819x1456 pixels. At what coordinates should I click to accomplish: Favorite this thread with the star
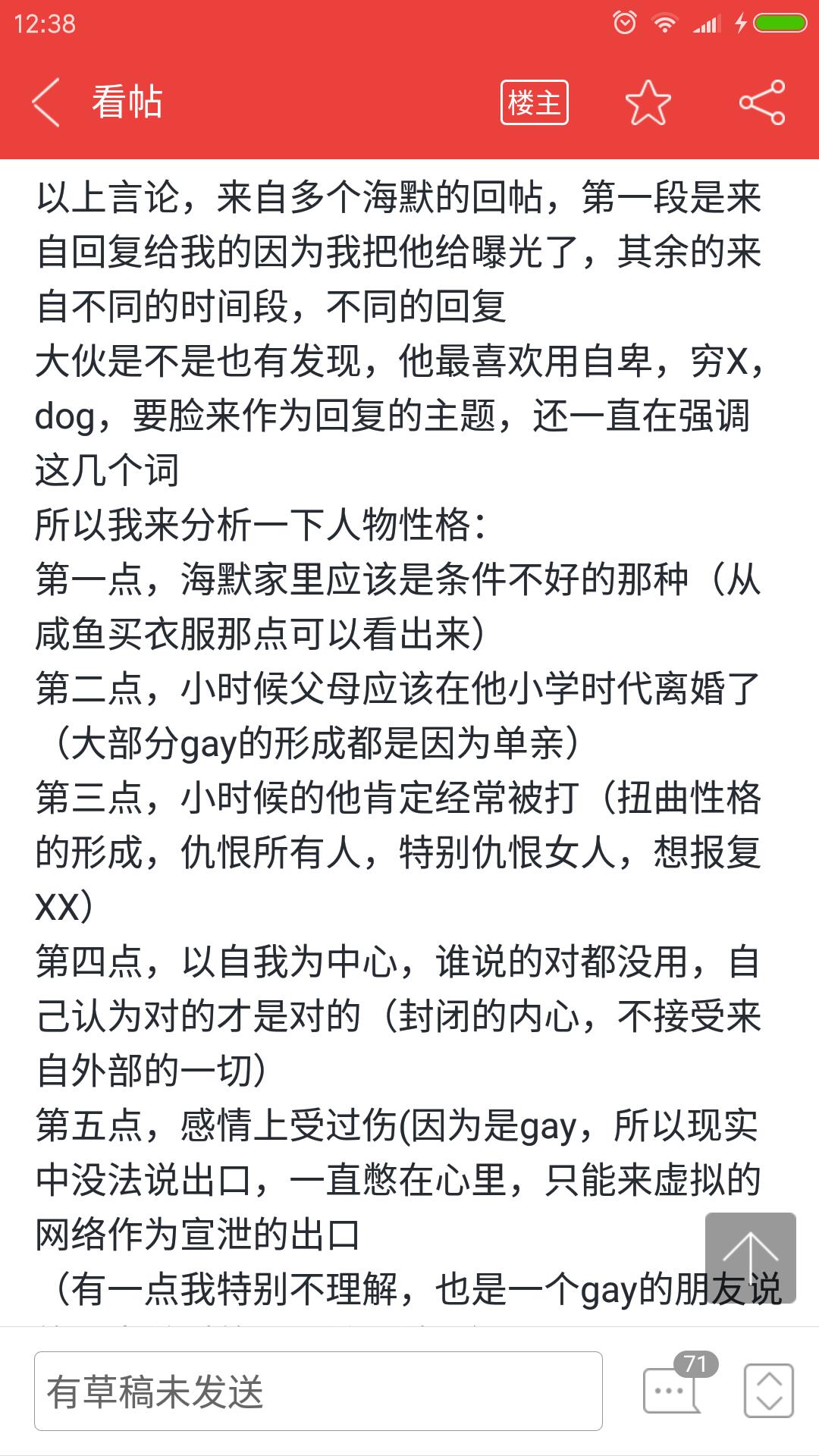point(648,102)
